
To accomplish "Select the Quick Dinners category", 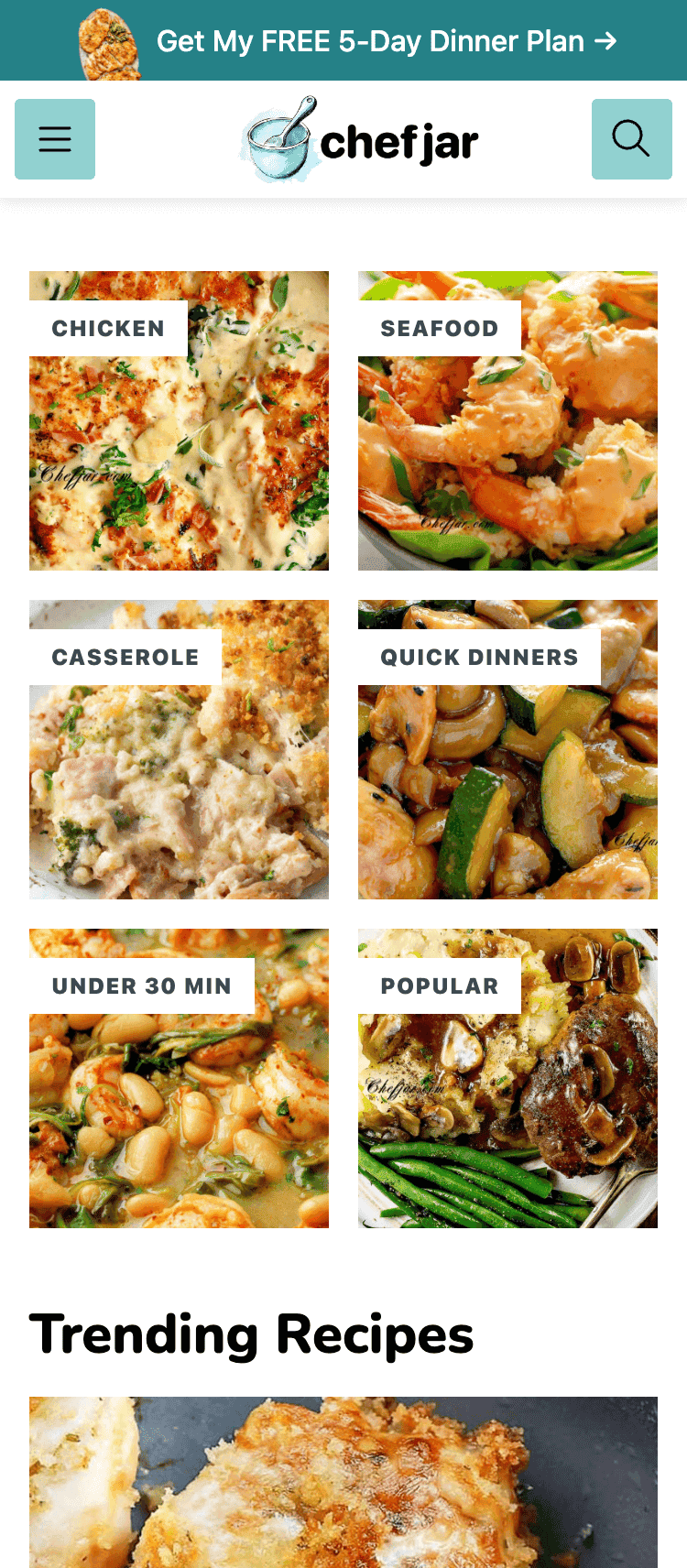I will (507, 750).
